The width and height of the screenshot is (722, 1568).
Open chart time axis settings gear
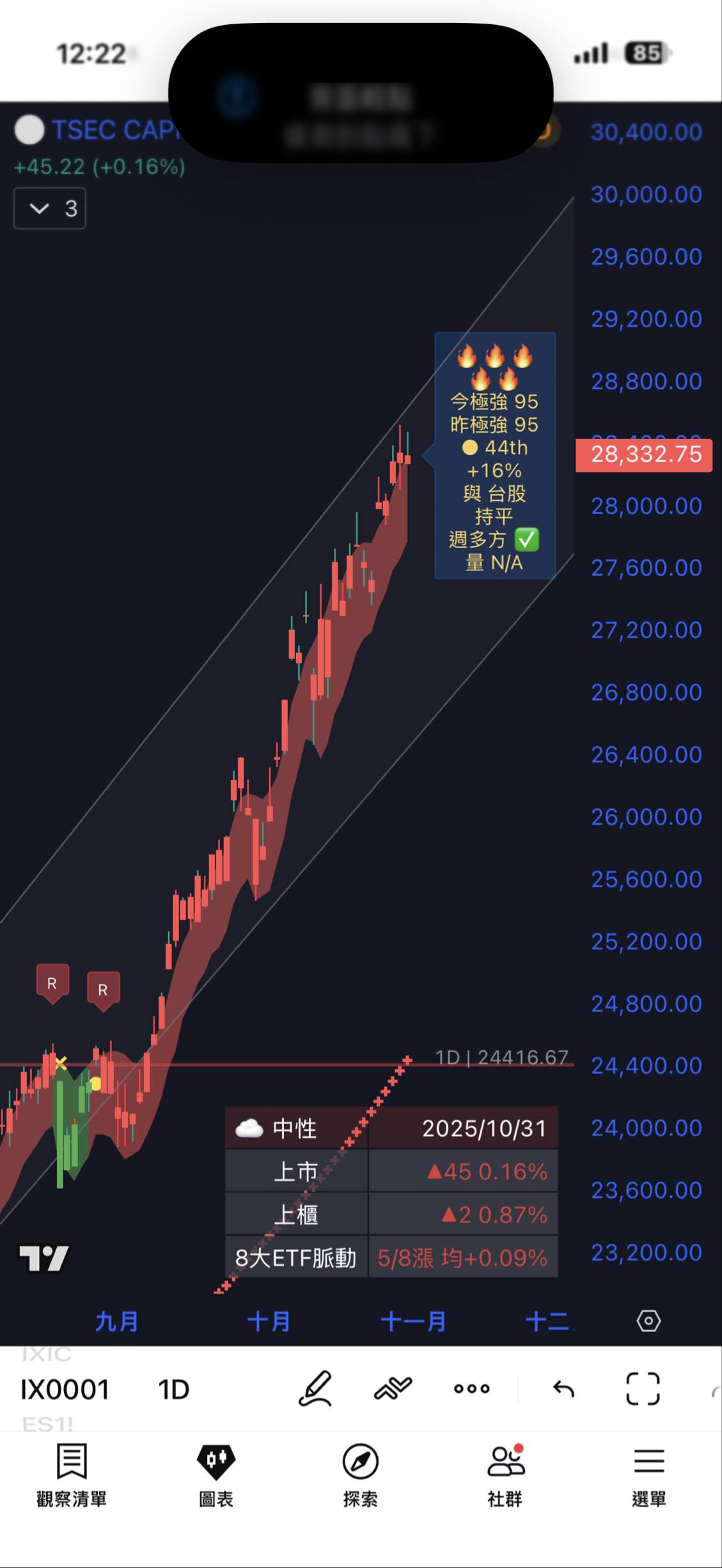click(648, 1321)
